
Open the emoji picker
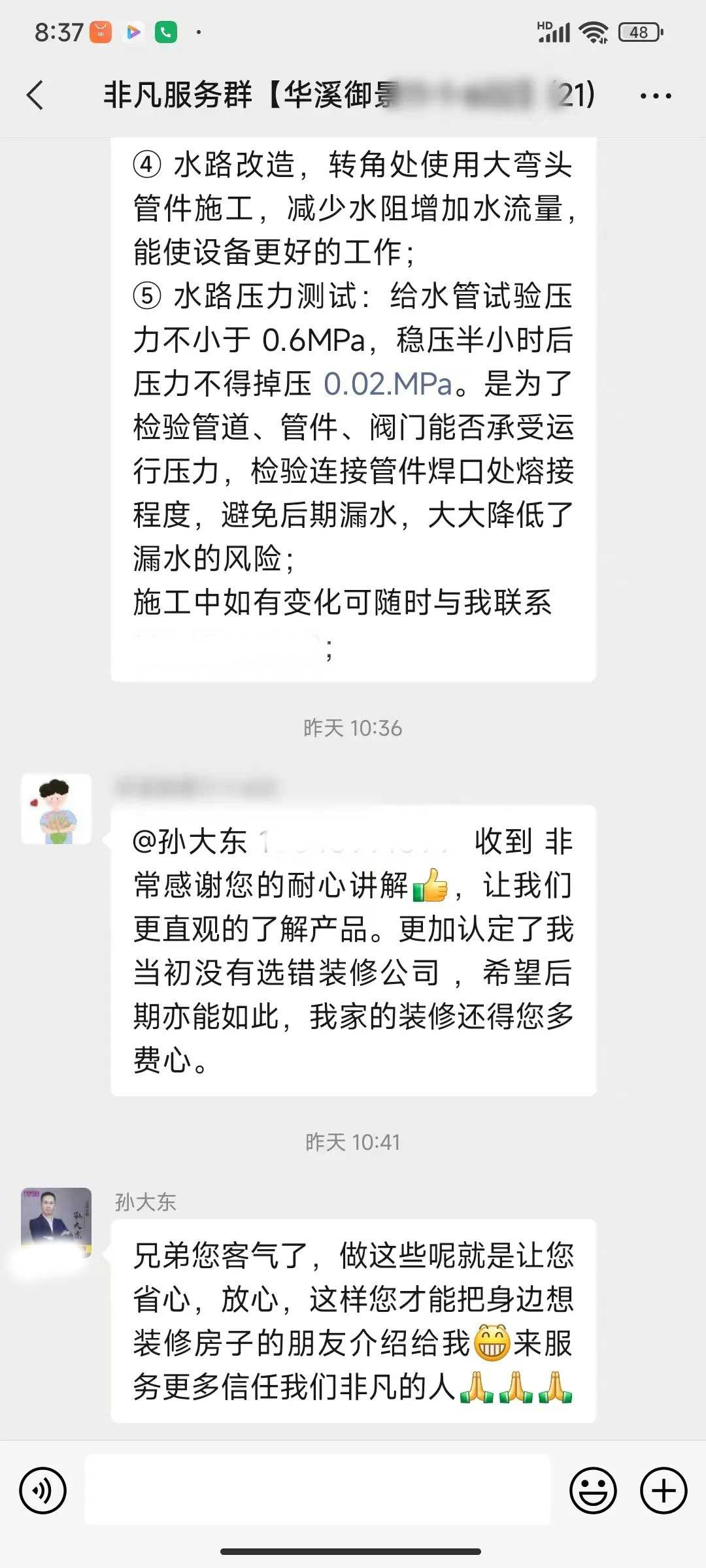(593, 1490)
